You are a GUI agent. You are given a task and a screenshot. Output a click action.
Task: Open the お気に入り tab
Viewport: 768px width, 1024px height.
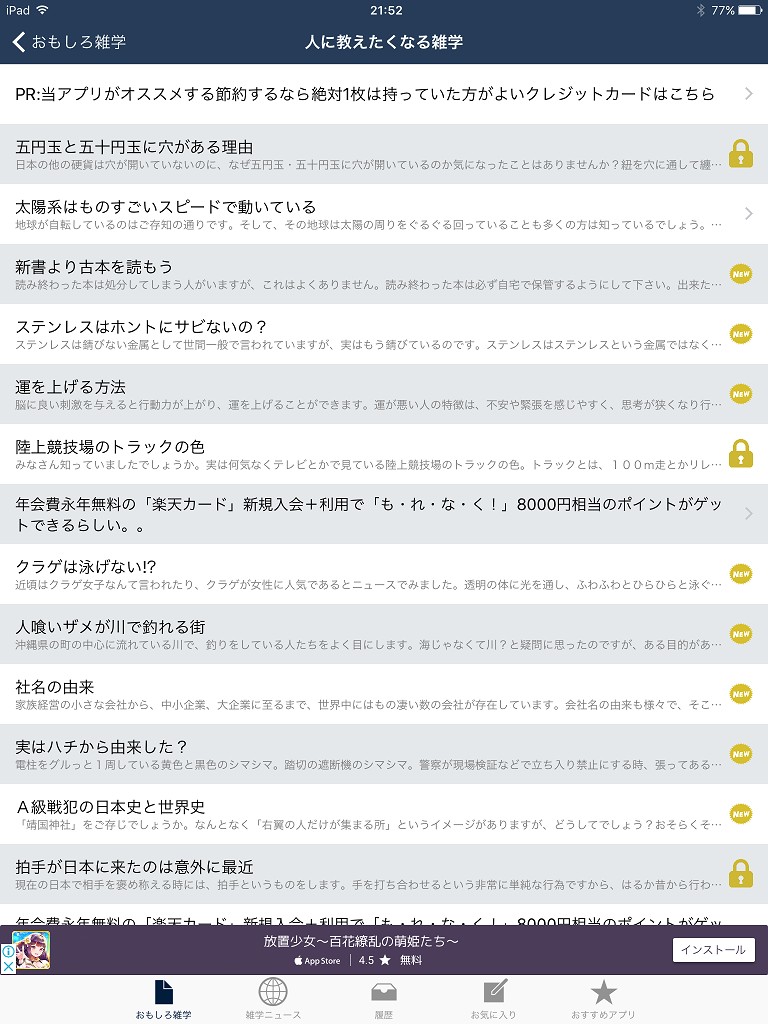click(x=494, y=998)
